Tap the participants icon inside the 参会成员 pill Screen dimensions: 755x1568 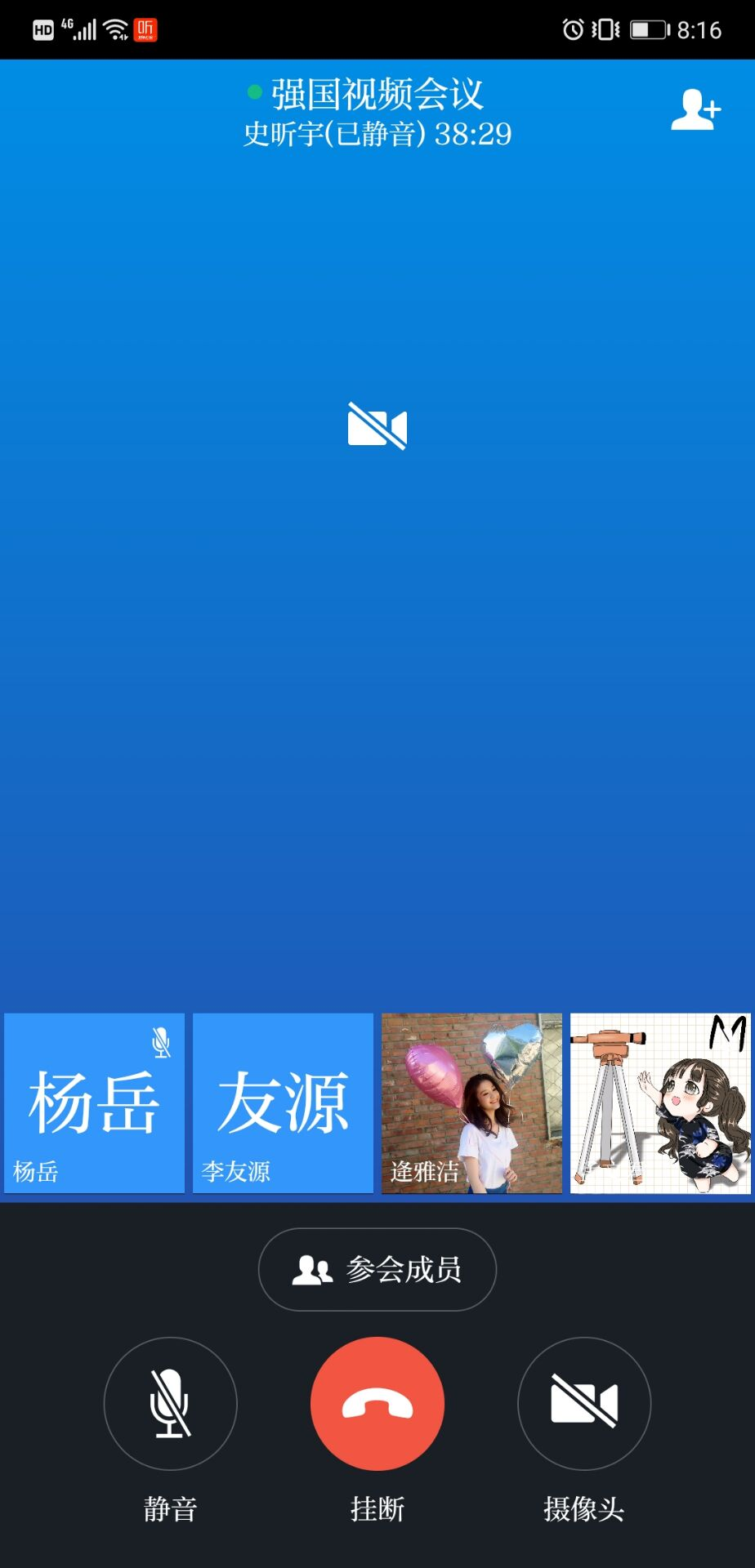[310, 1268]
